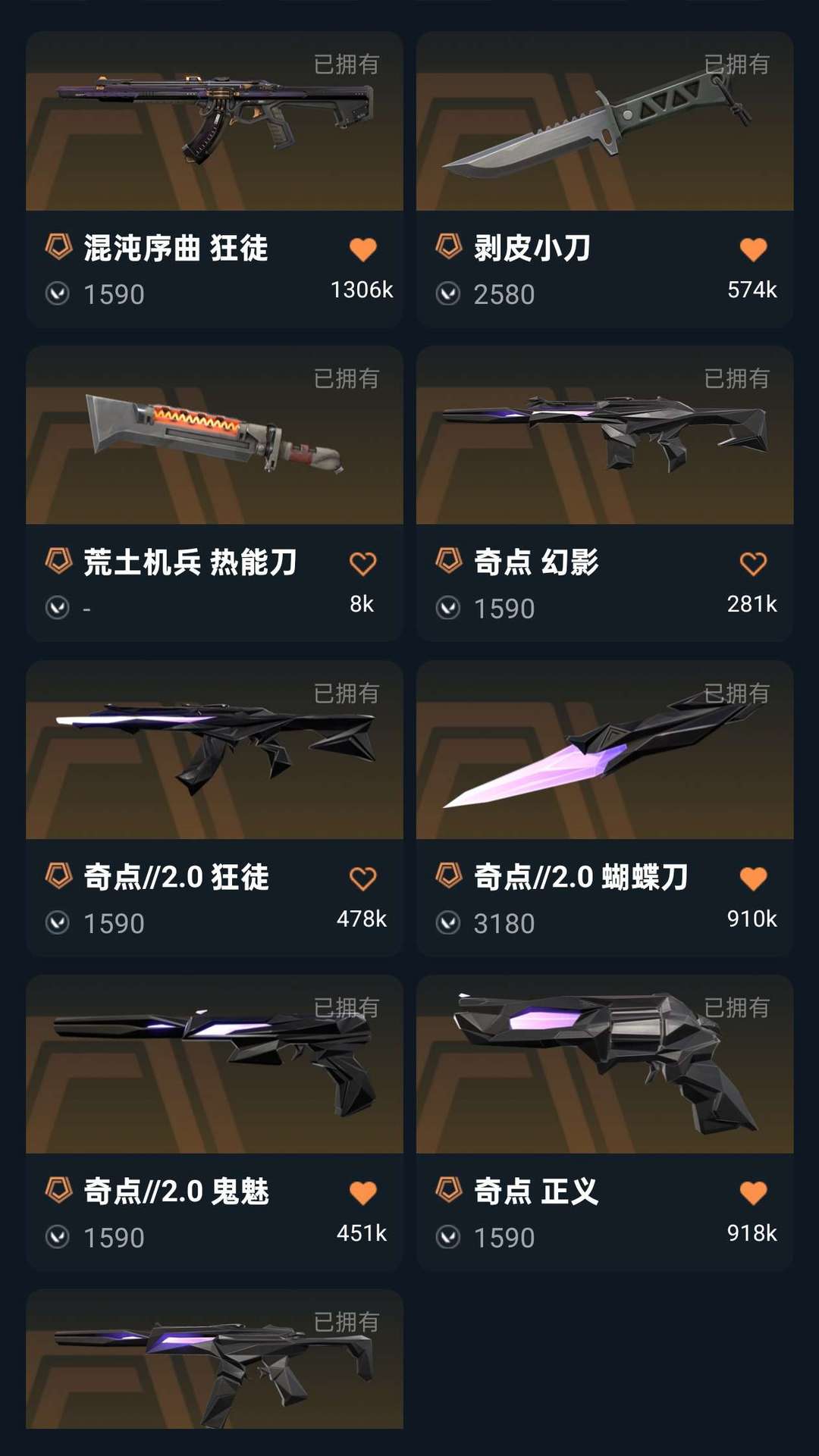The width and height of the screenshot is (819, 1456).
Task: Toggle the heart on 奇点//2.0 鬼魅
Action: tap(362, 1193)
